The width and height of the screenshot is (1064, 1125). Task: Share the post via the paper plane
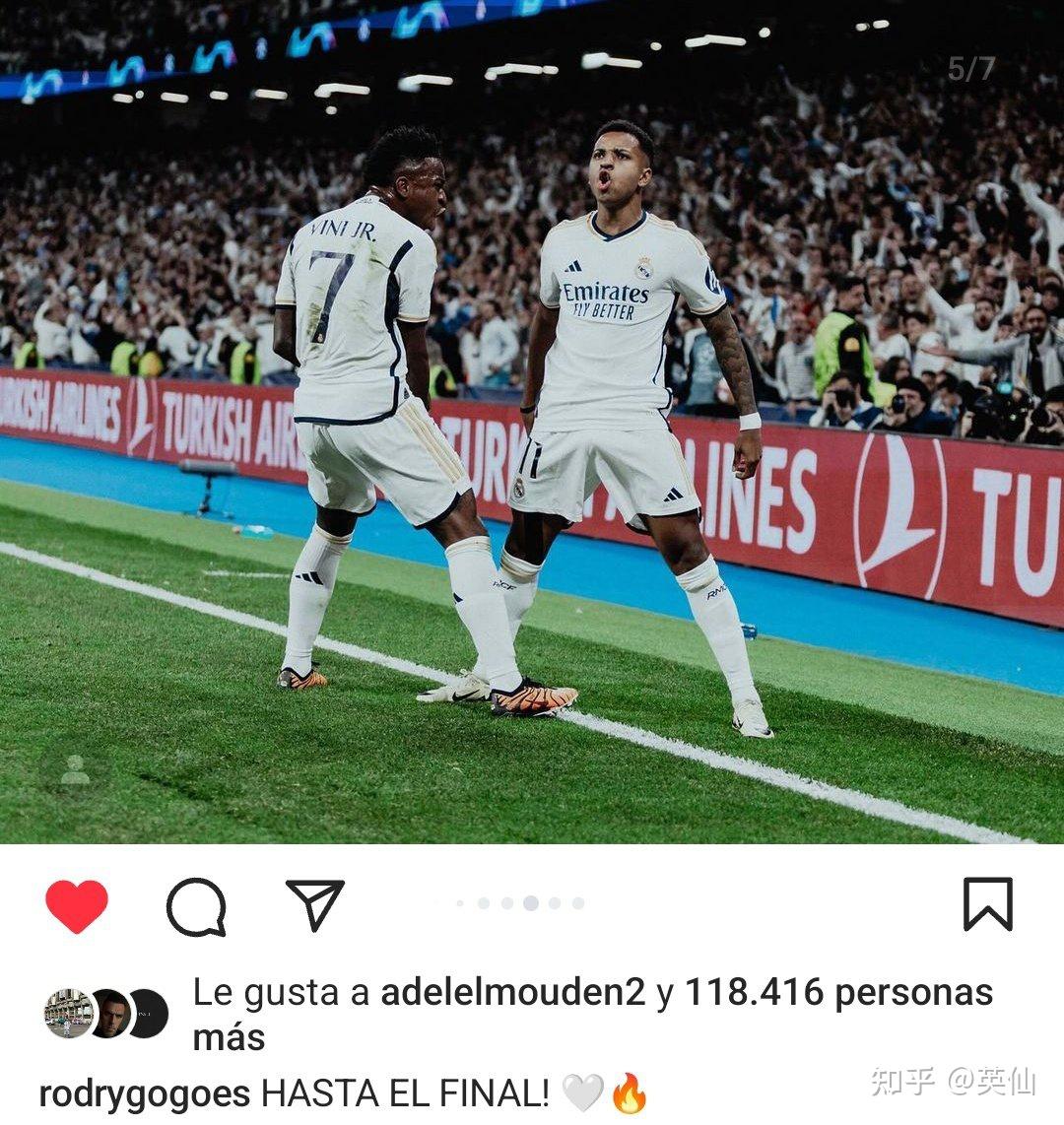coord(315,904)
